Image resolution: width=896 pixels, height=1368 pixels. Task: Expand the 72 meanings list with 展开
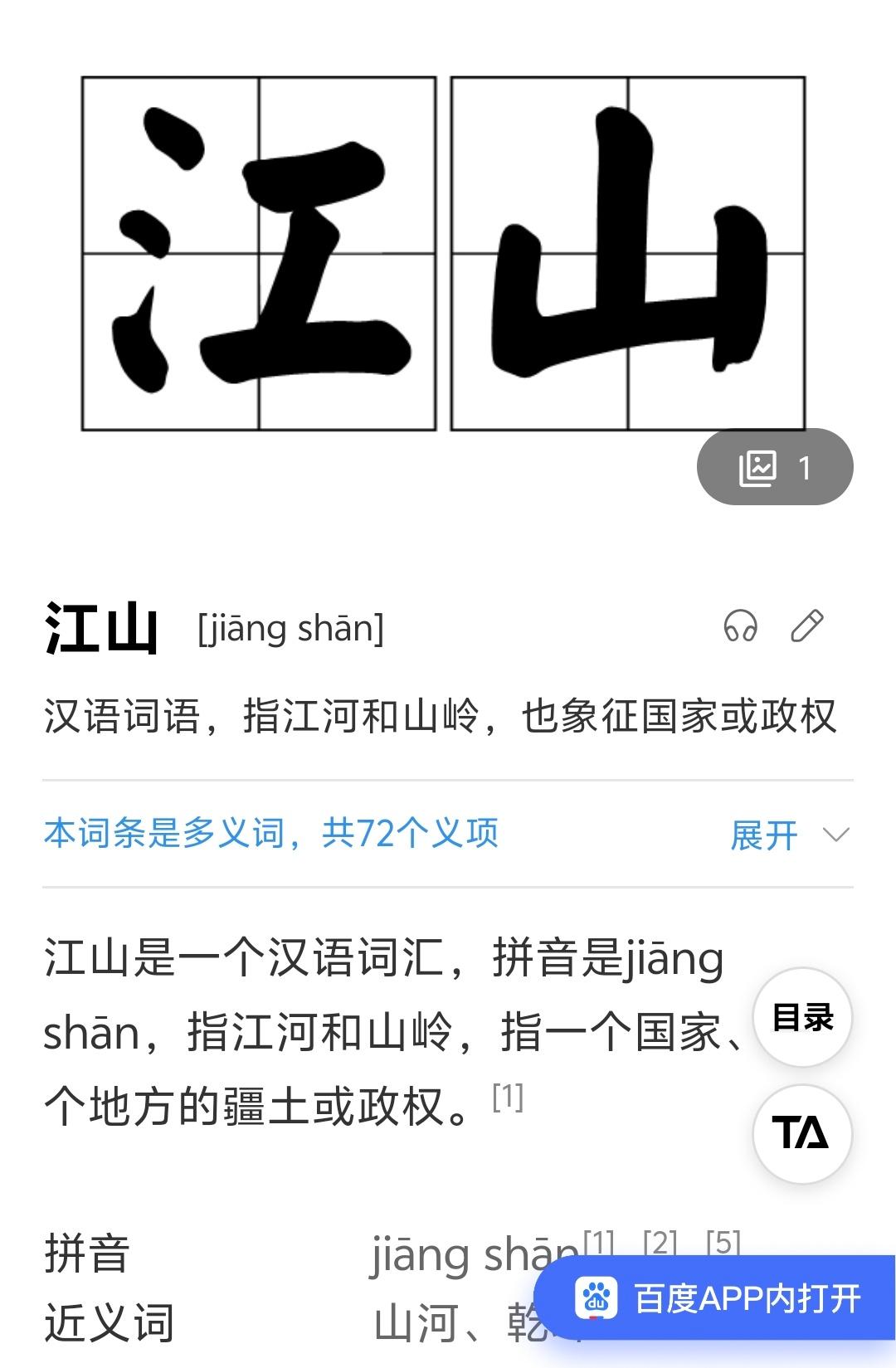pyautogui.click(x=788, y=835)
